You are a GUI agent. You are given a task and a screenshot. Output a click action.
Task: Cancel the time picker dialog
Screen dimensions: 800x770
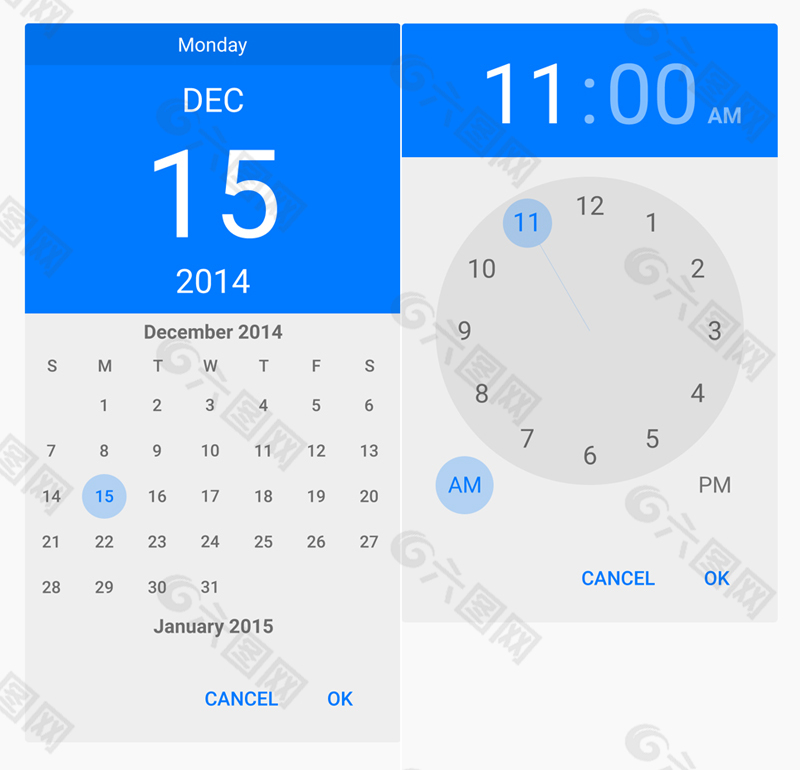click(618, 578)
